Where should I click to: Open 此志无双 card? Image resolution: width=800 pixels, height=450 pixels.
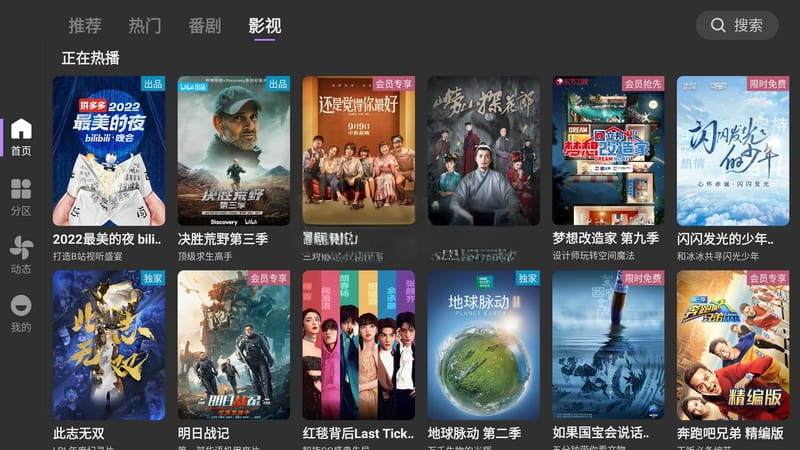(109, 345)
